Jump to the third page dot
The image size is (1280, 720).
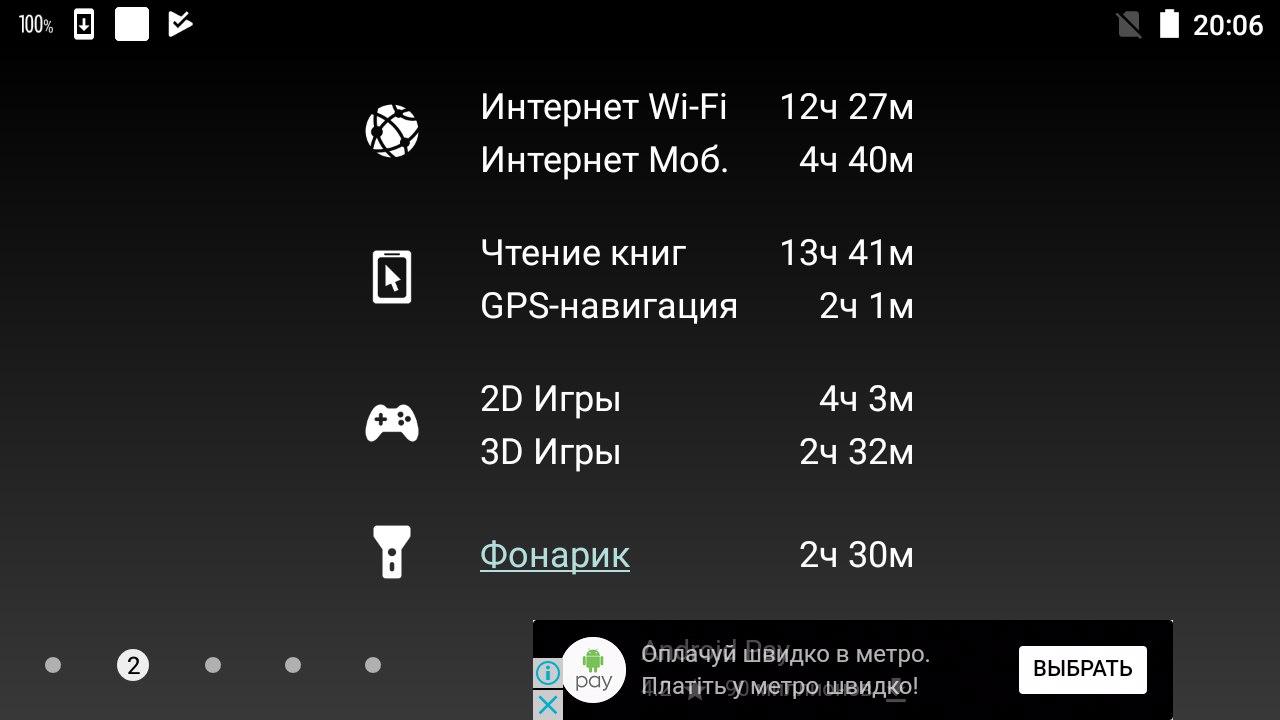pyautogui.click(x=213, y=665)
